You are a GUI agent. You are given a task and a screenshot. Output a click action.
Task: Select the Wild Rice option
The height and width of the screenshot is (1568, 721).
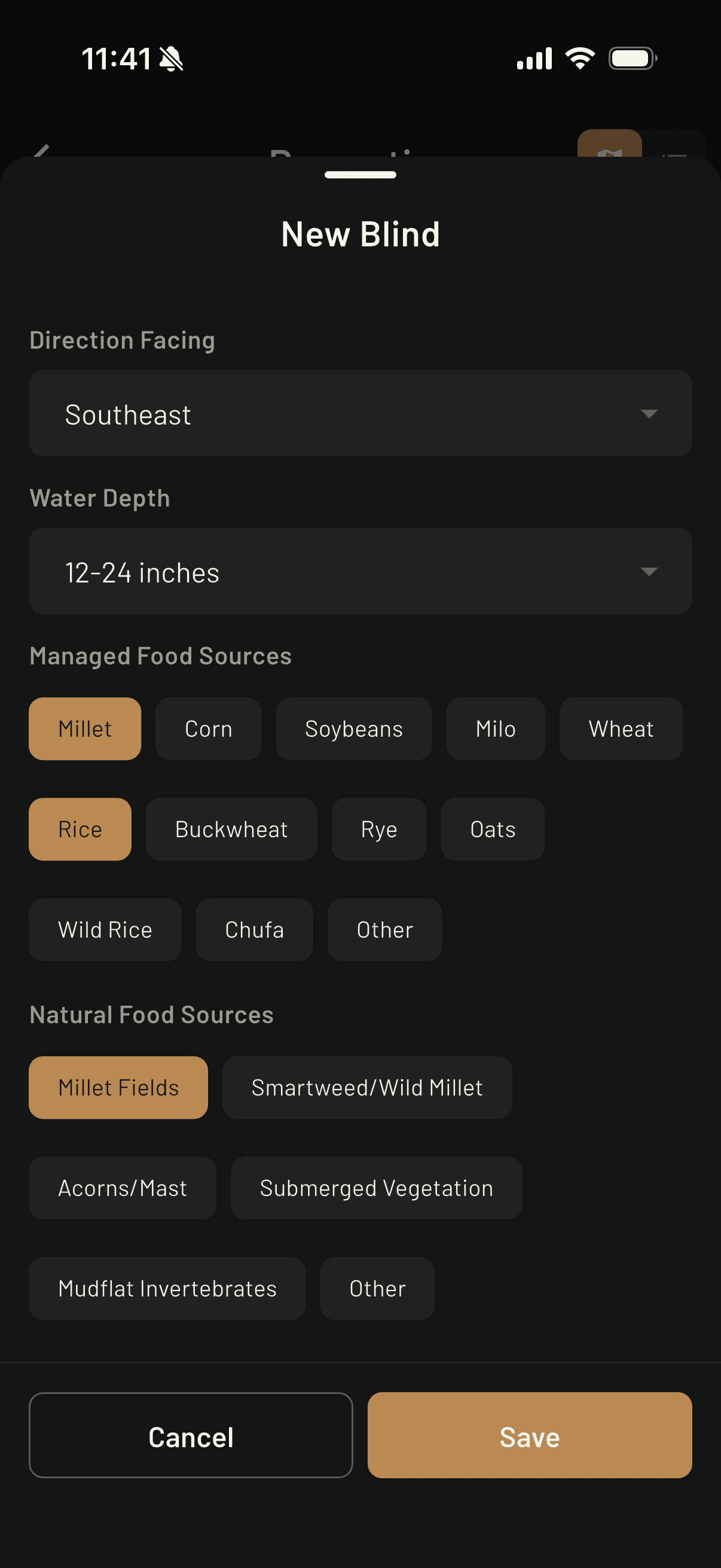click(105, 929)
